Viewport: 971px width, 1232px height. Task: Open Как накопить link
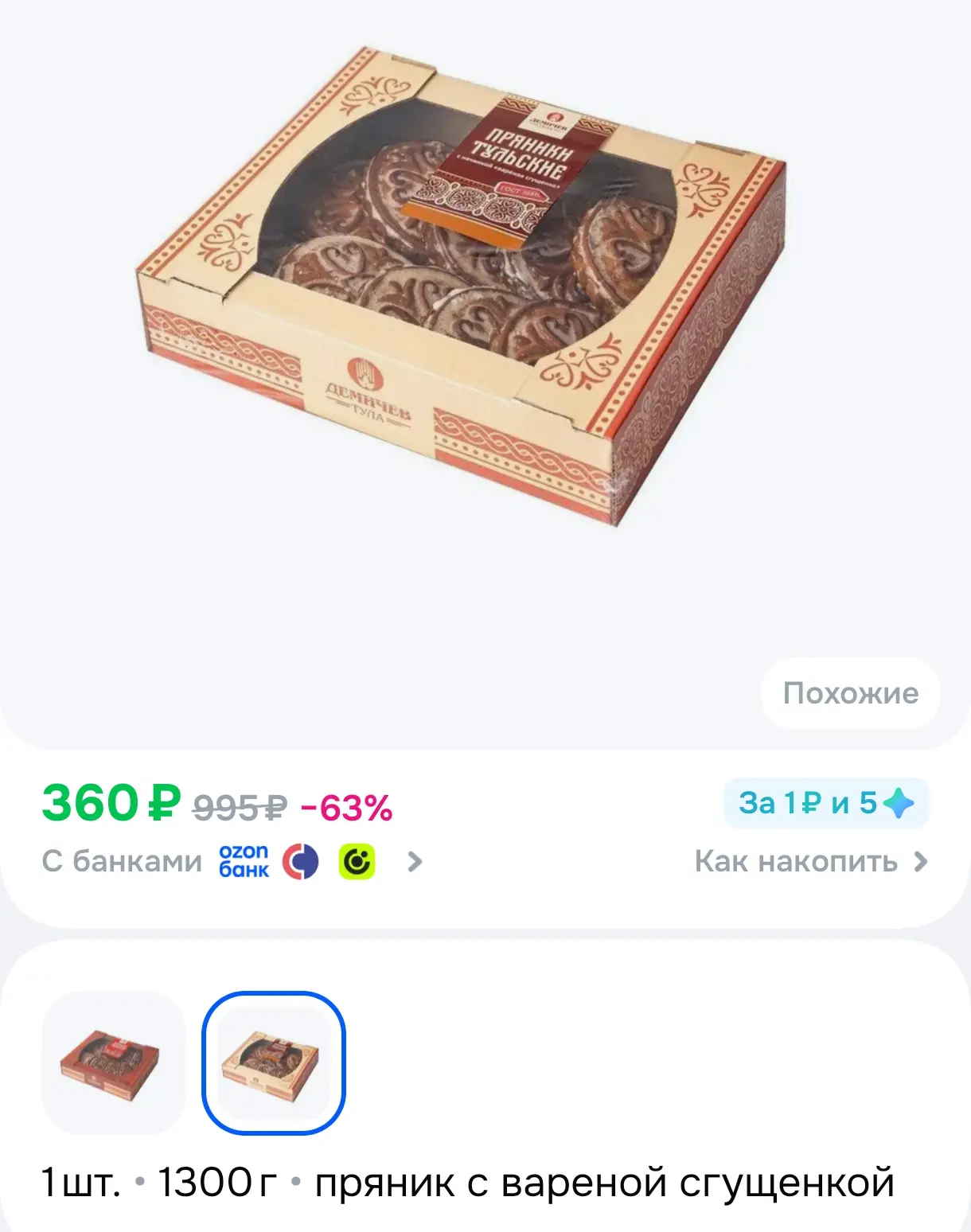(811, 862)
